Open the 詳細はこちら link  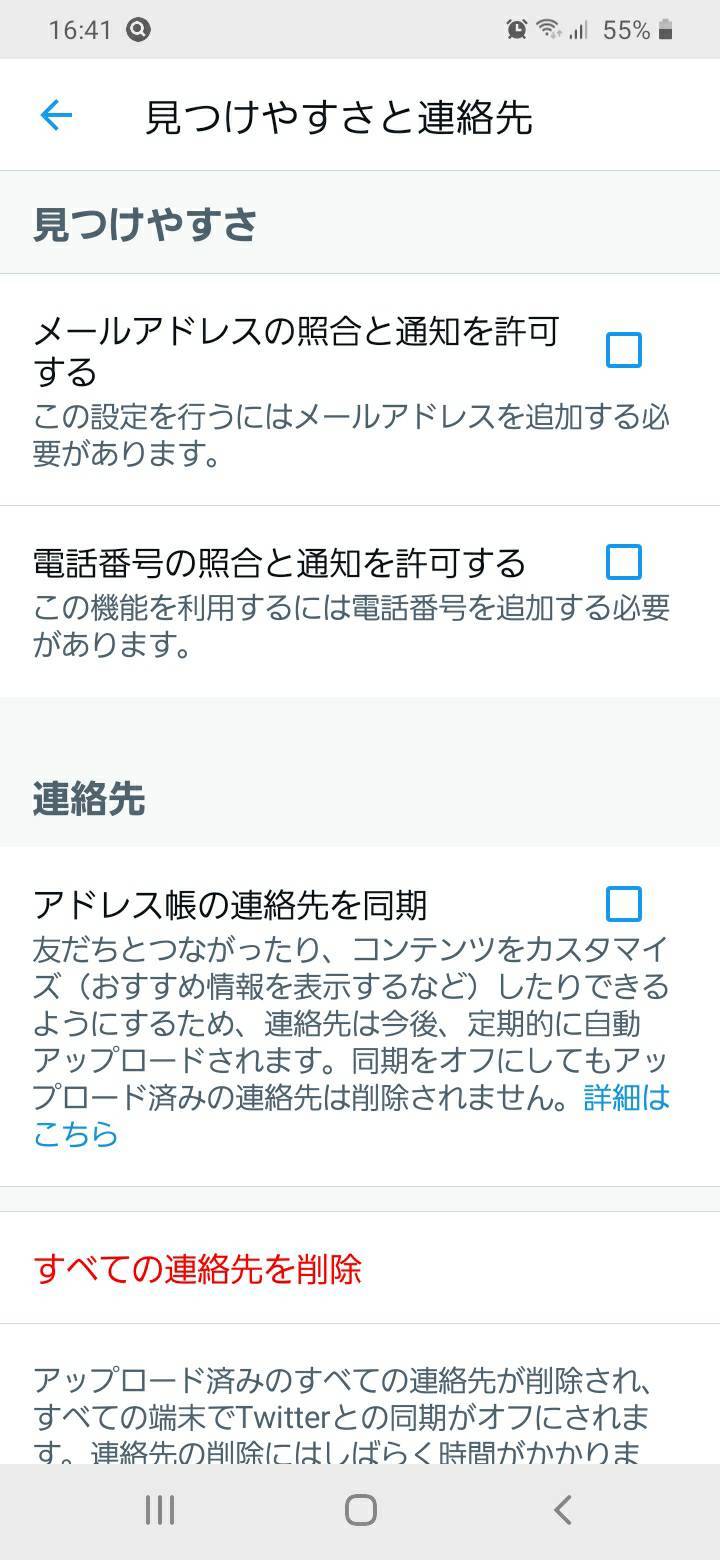click(x=626, y=1098)
